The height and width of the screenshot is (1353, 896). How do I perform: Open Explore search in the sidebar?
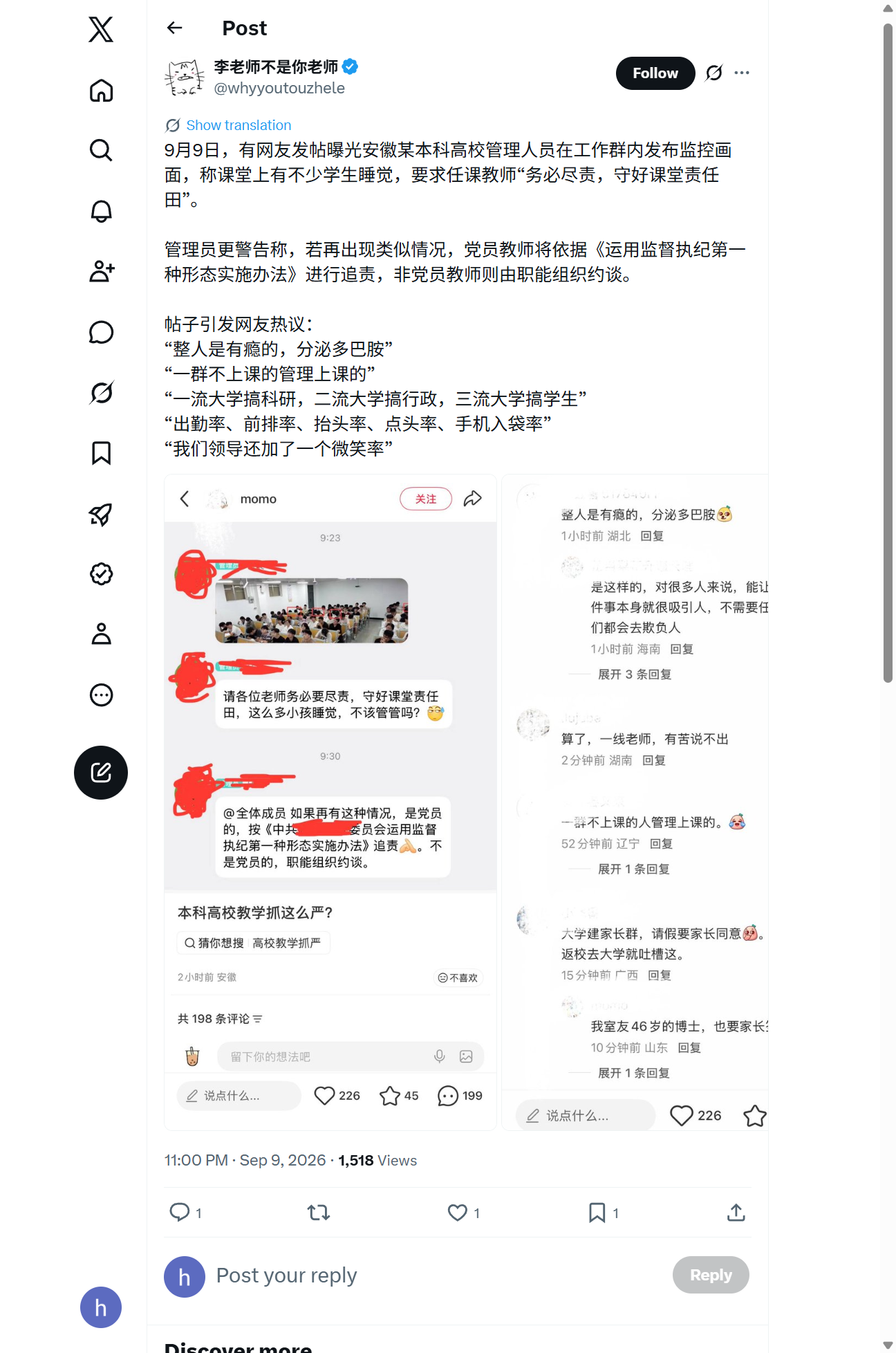[x=101, y=150]
